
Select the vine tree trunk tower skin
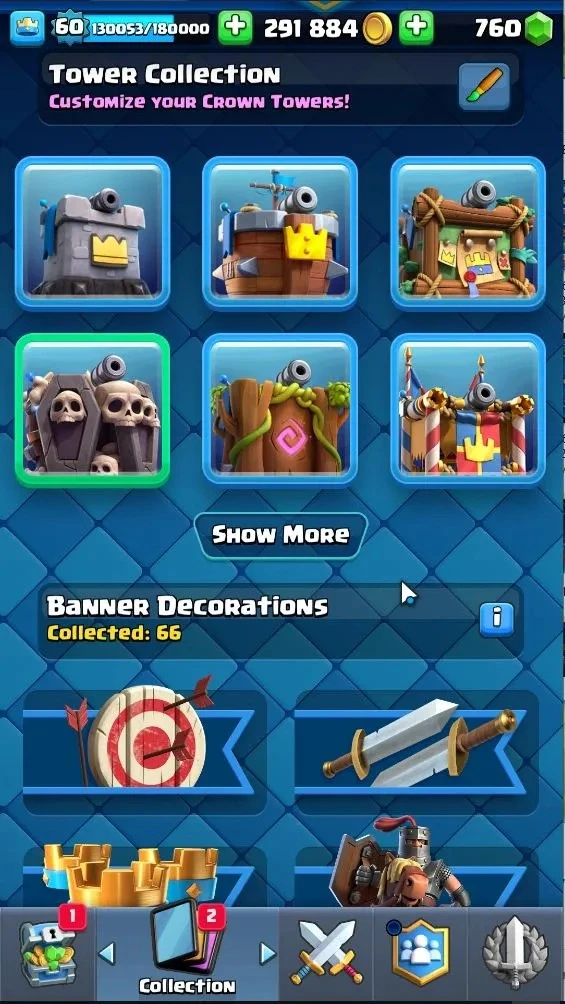tap(280, 410)
